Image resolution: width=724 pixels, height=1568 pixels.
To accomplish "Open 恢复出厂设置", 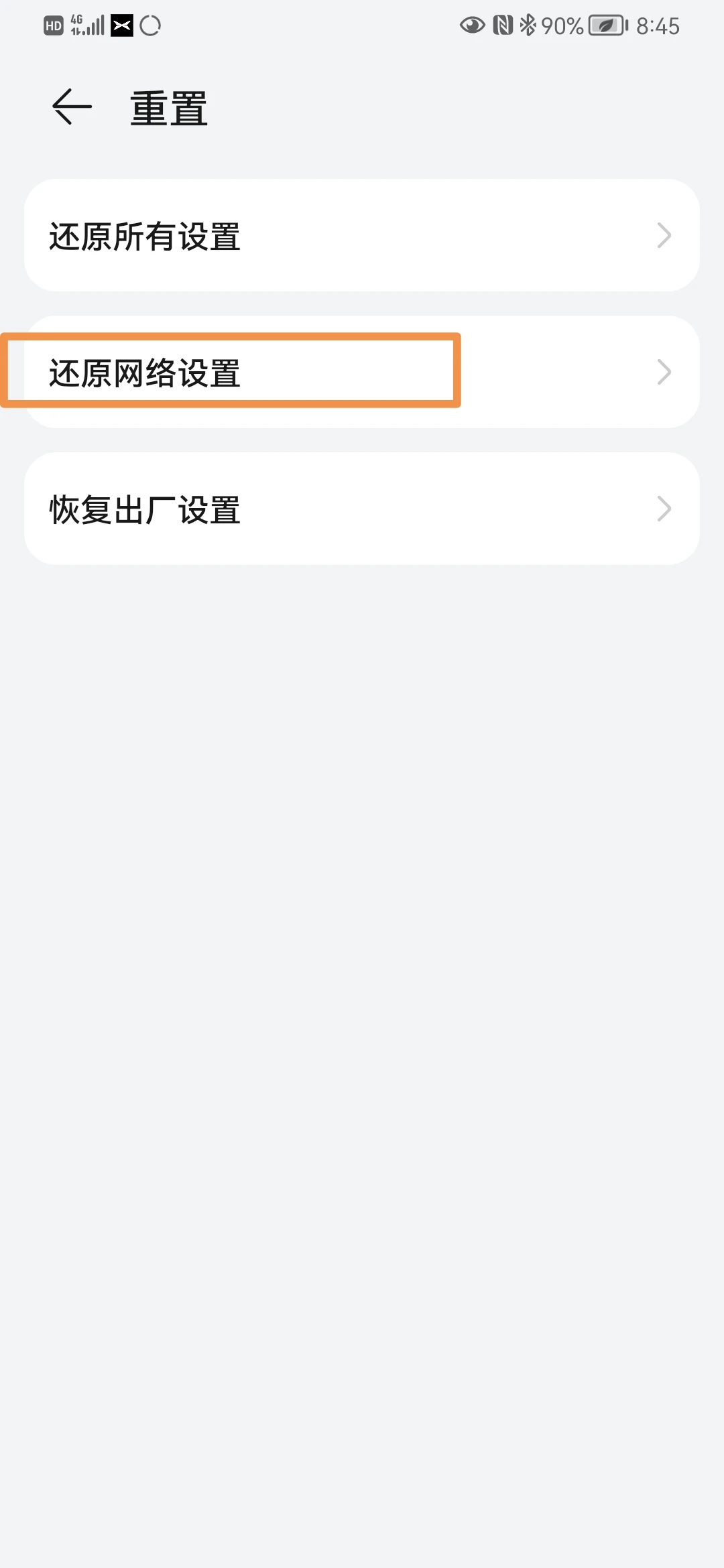I will click(362, 509).
